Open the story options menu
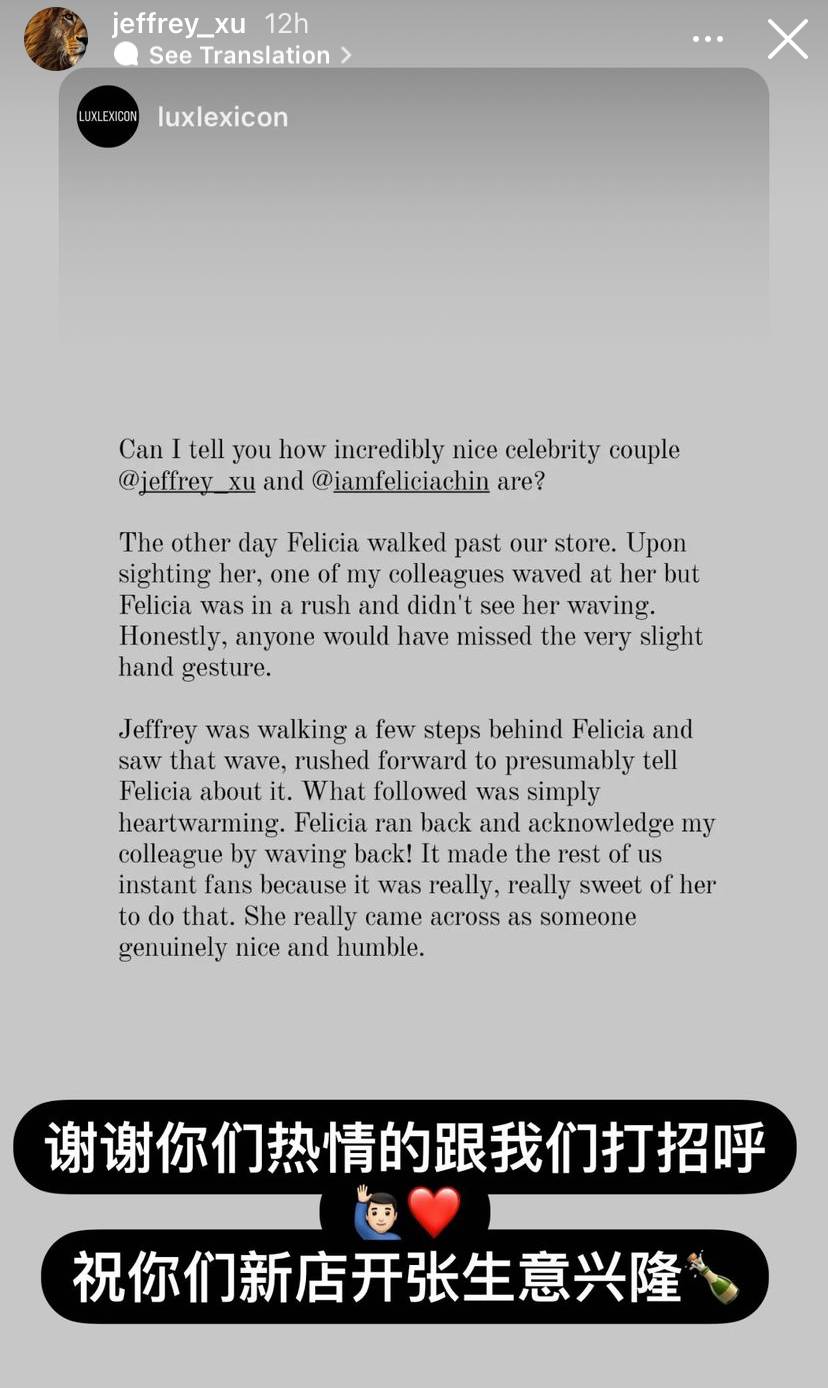828x1388 pixels. (x=707, y=40)
